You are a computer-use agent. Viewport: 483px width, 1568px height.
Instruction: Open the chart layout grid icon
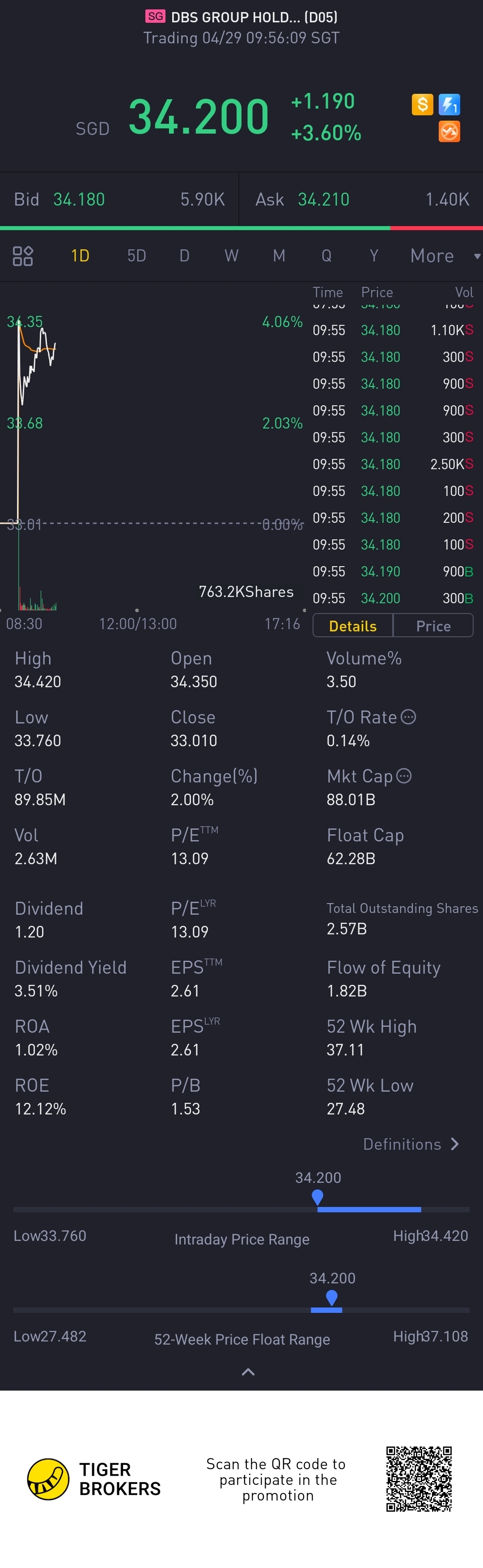[x=23, y=256]
